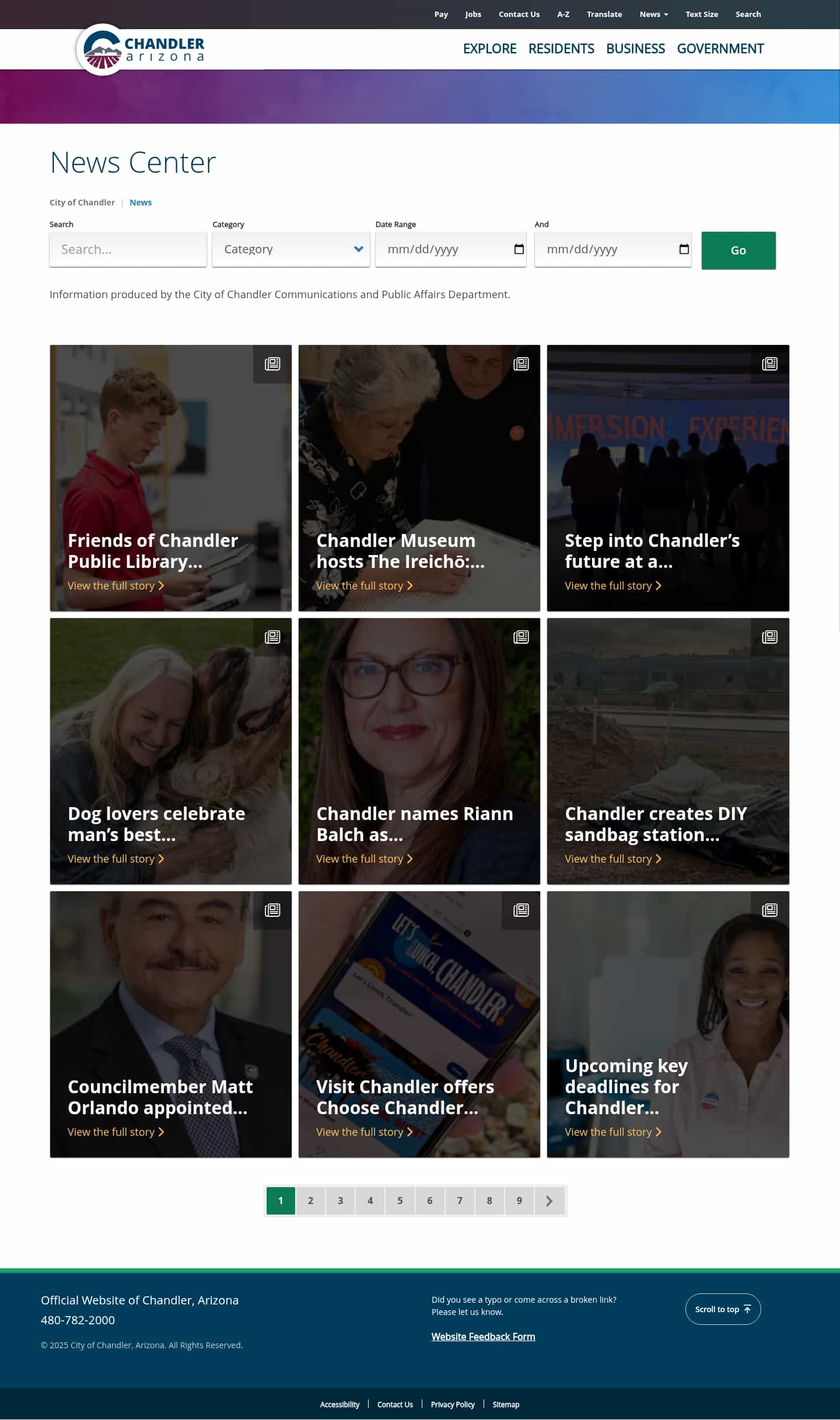Go to results page 2

(310, 1201)
